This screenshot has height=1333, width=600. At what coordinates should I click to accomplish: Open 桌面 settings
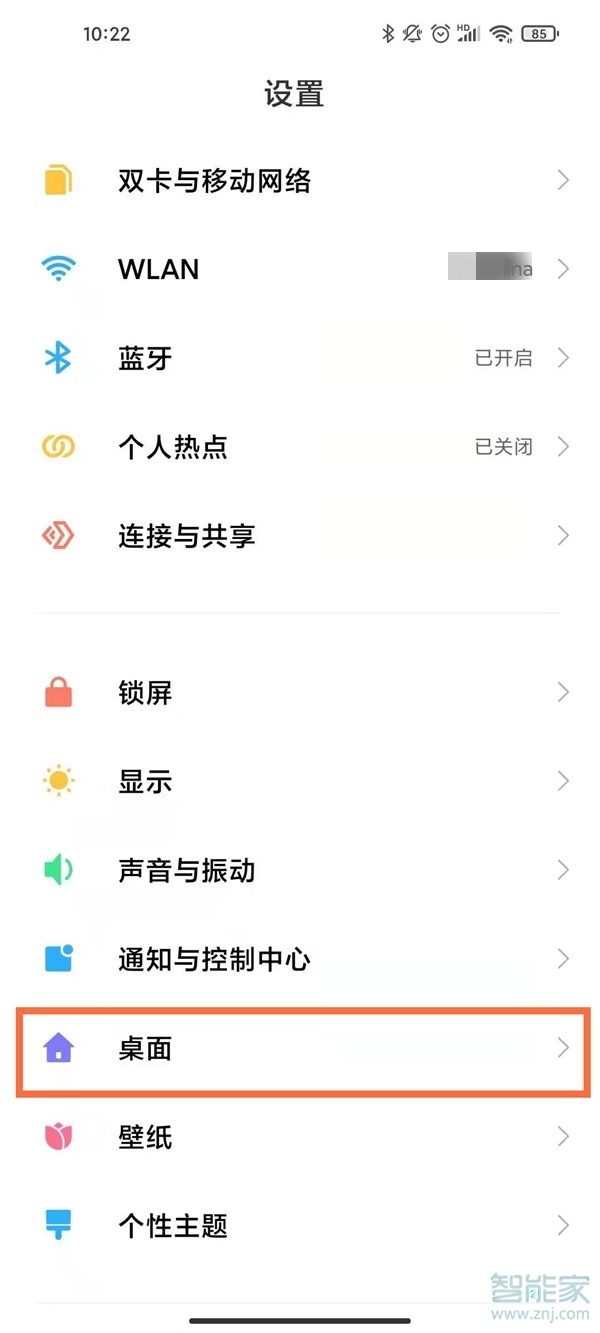(x=146, y=1048)
